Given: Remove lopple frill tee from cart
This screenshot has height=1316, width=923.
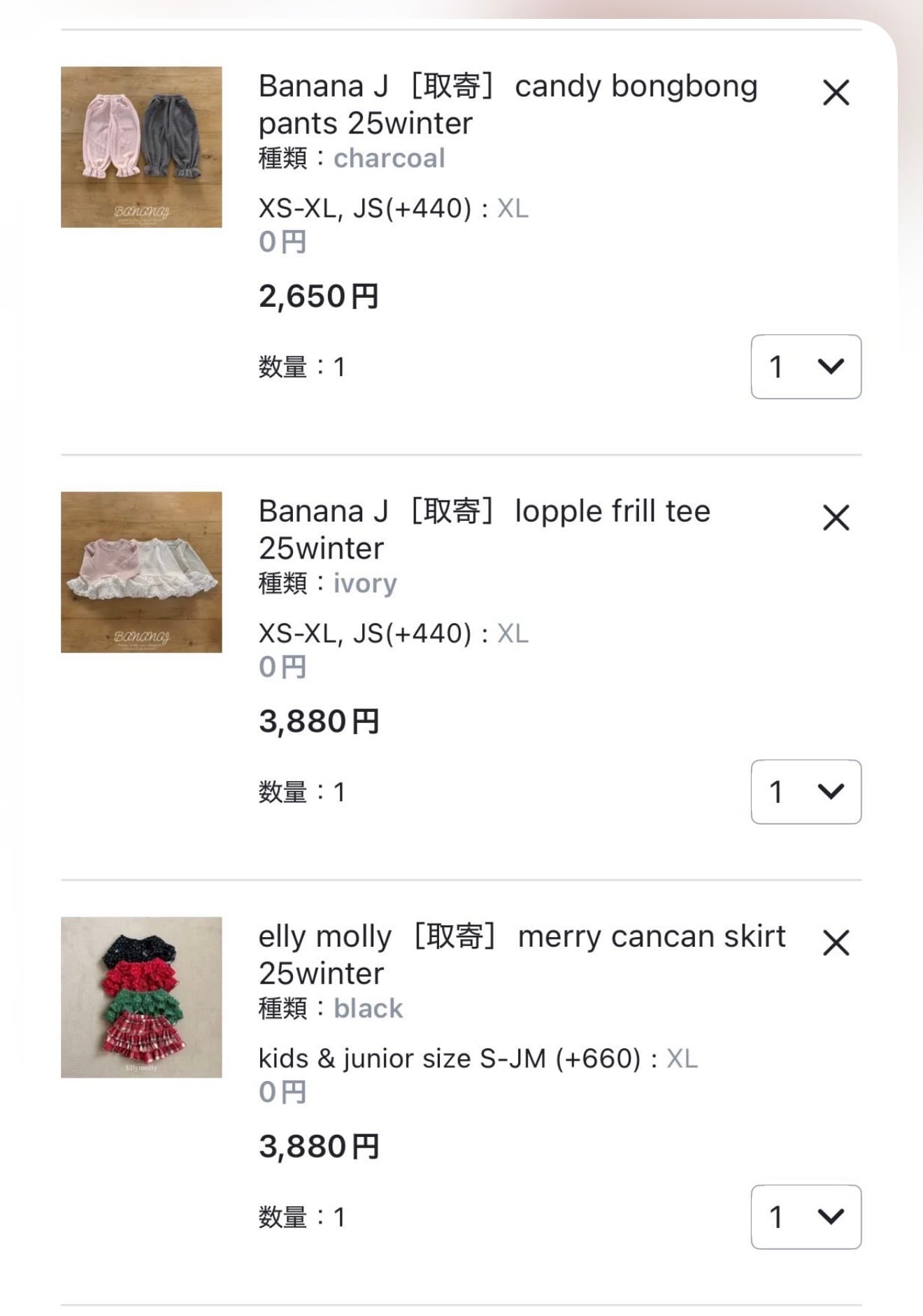Looking at the screenshot, I should tap(836, 518).
